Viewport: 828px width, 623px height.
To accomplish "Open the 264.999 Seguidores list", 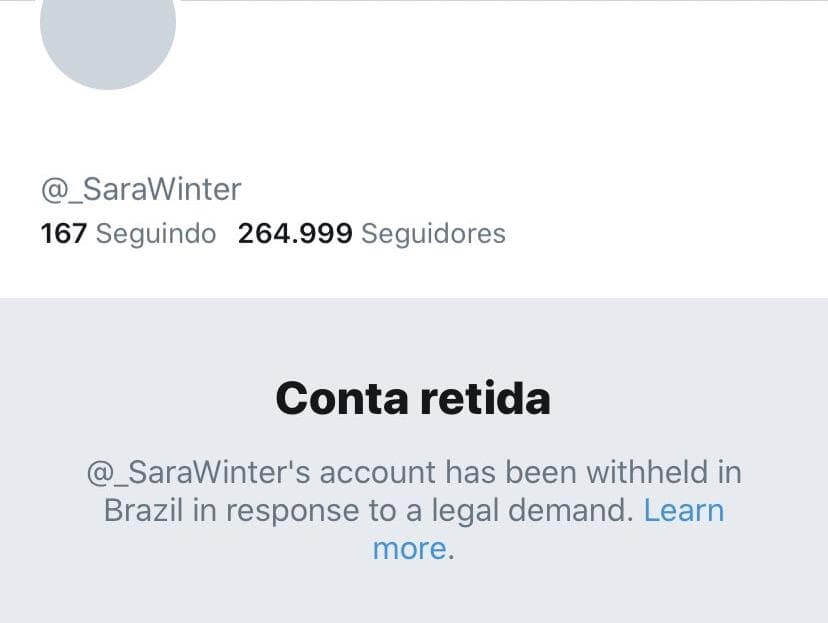I will (x=371, y=234).
